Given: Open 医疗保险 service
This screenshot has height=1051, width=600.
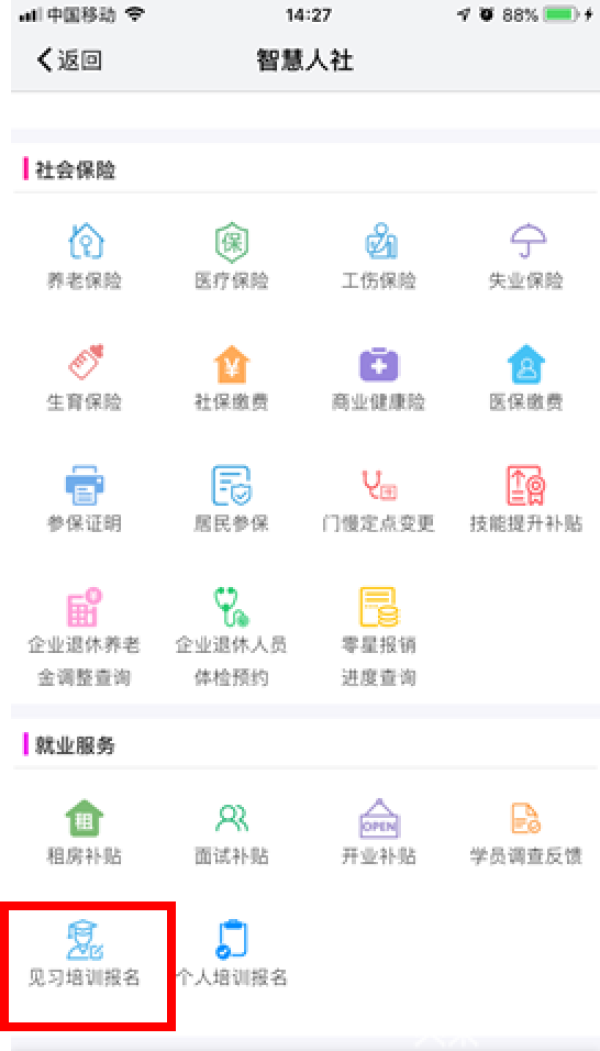Looking at the screenshot, I should click(231, 255).
